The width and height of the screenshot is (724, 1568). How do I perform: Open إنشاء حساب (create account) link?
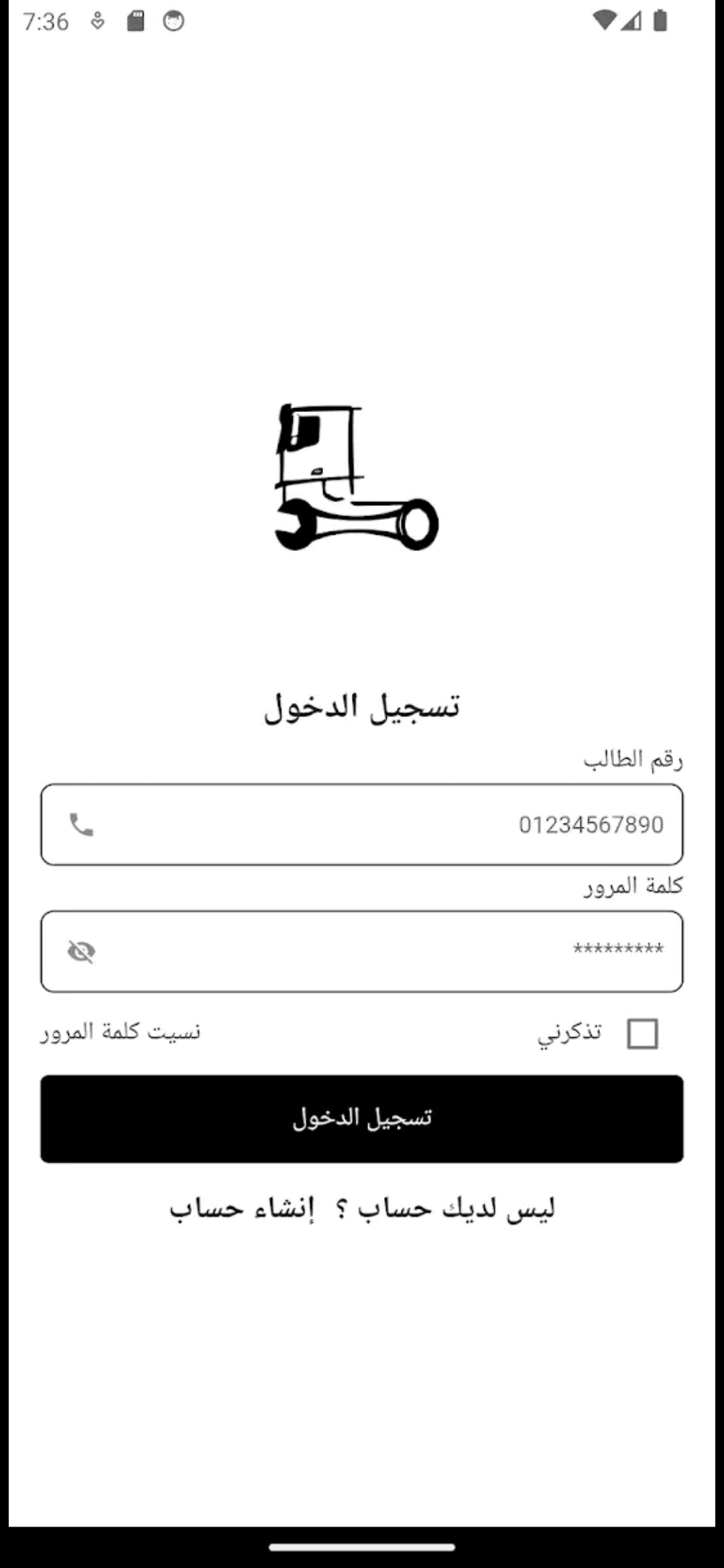coord(241,1209)
